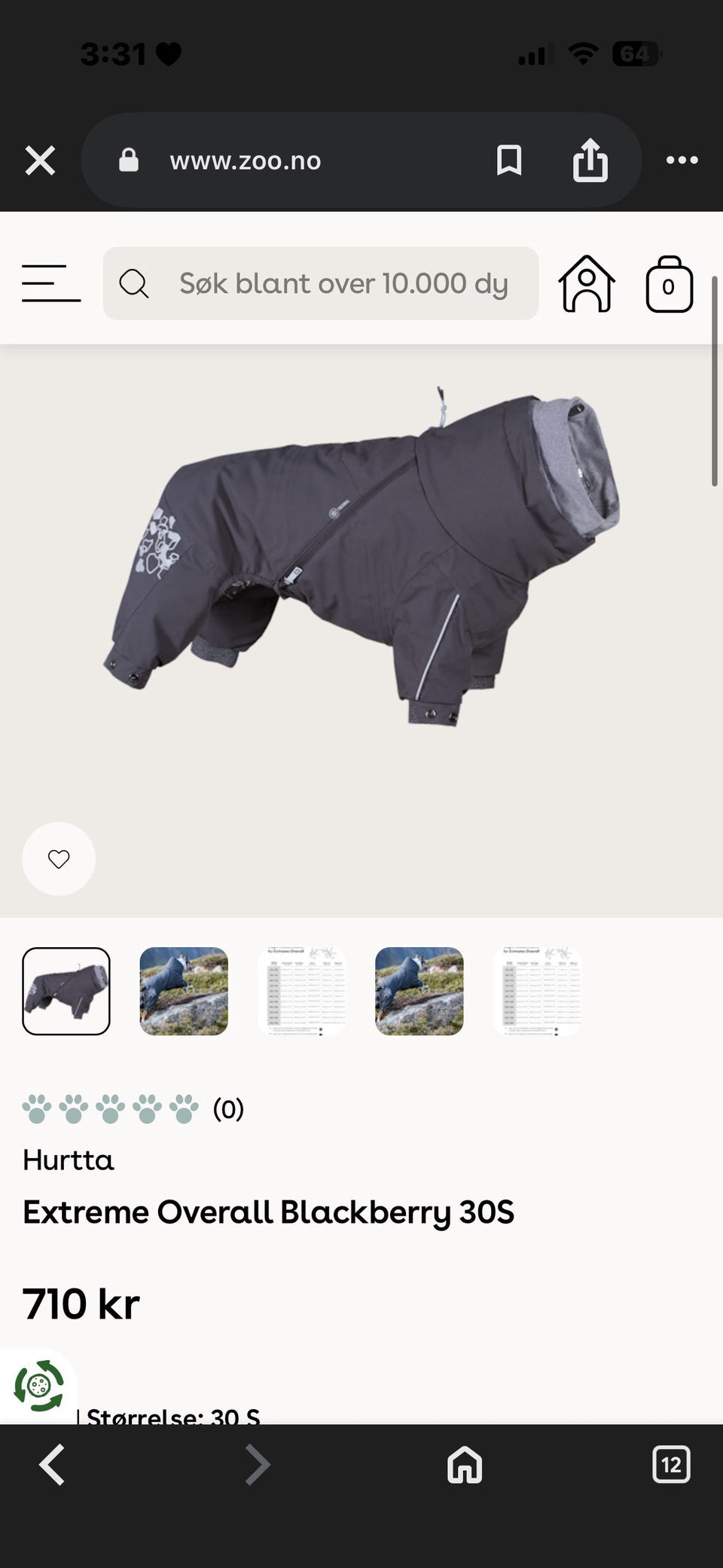Show the fourth thumbnail dog photo
Screen dimensions: 723x1568
pyautogui.click(x=419, y=991)
